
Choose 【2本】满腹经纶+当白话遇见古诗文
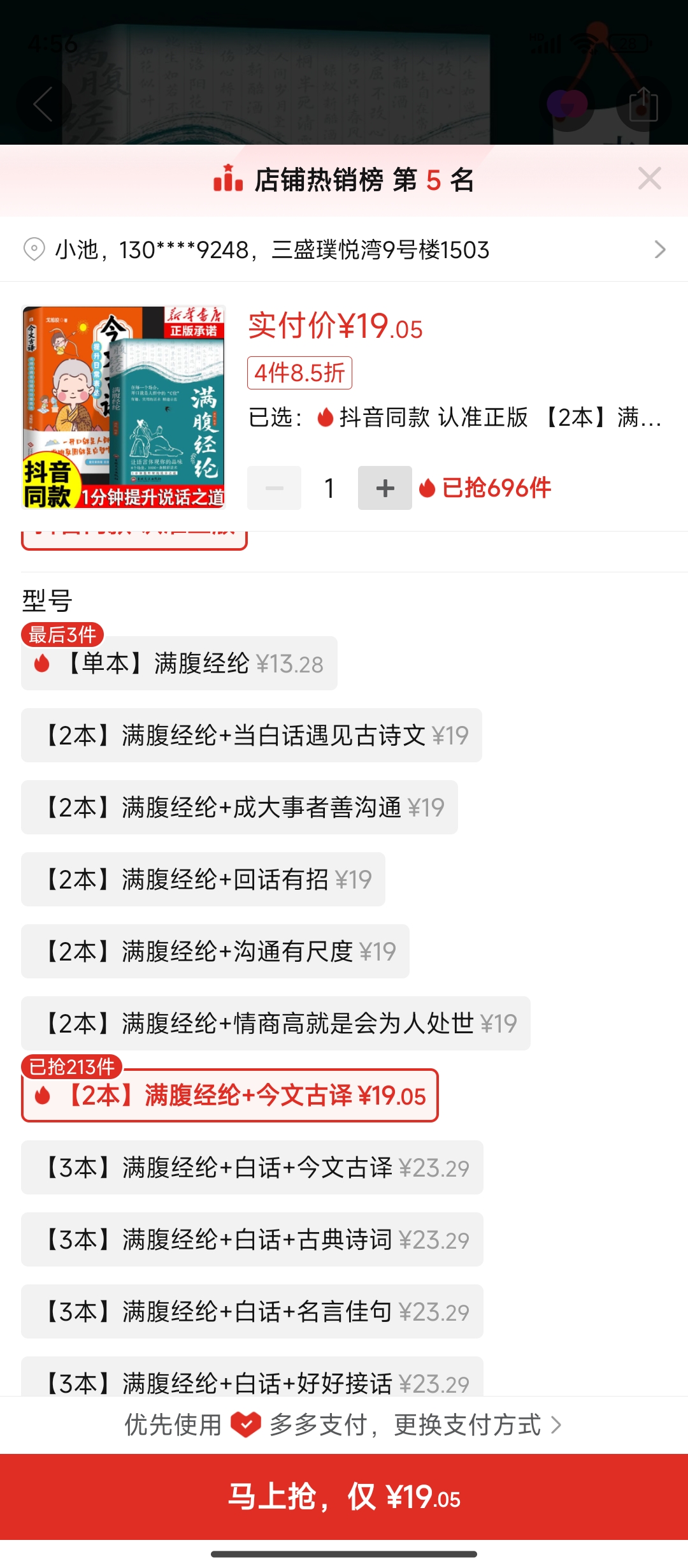pyautogui.click(x=251, y=736)
